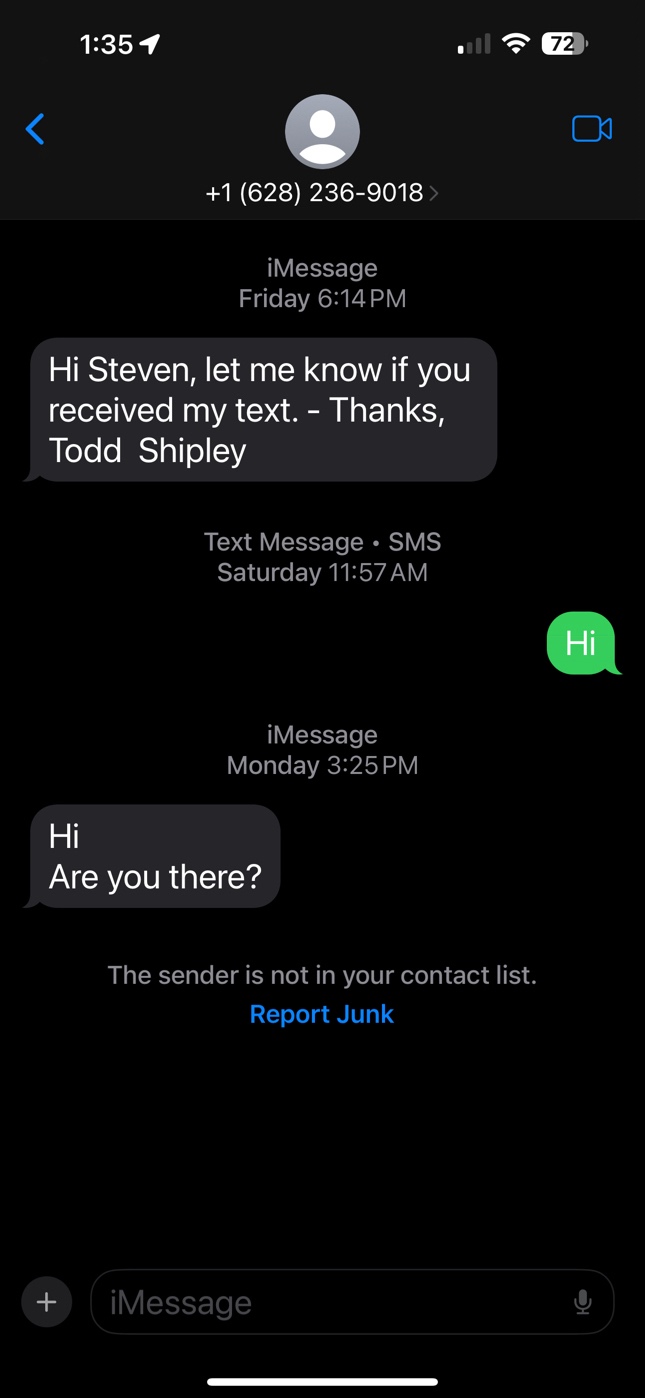Tap the Report Junk link
The height and width of the screenshot is (1398, 645).
(322, 1014)
